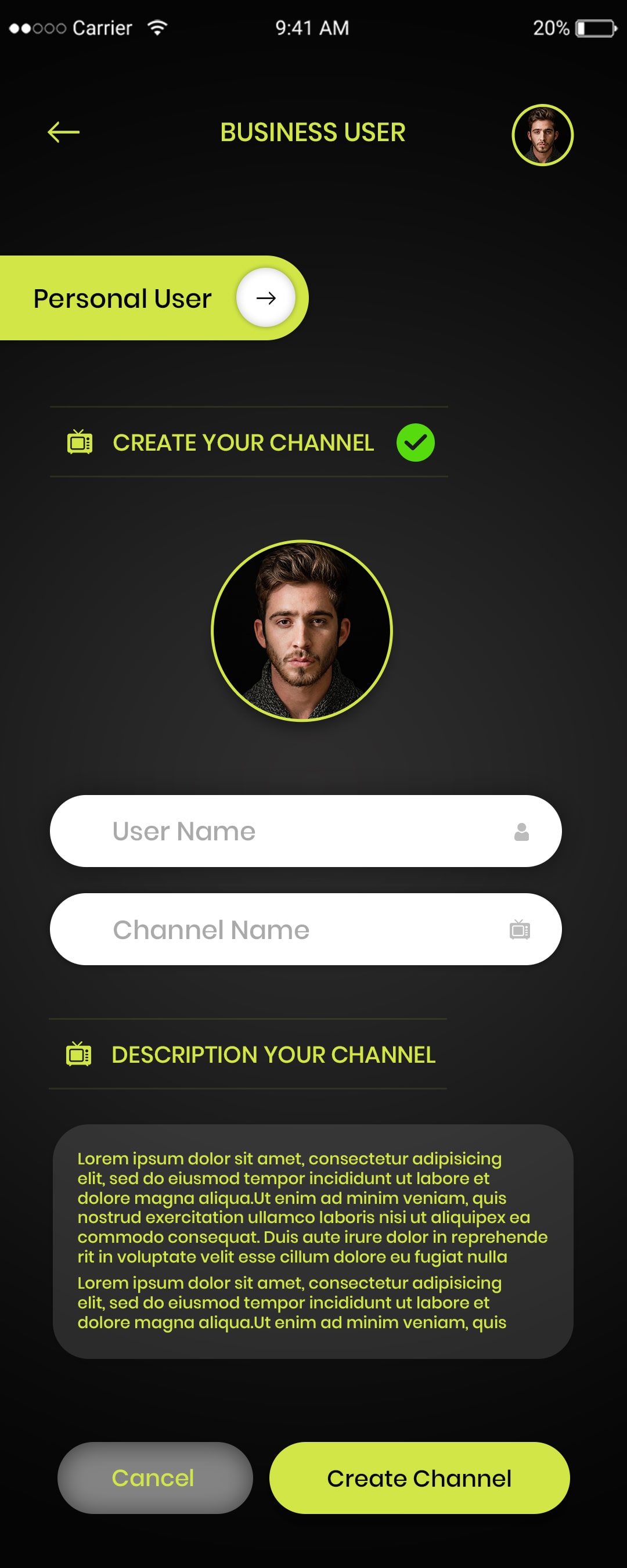The height and width of the screenshot is (1568, 627).
Task: Tap the Create Channel button
Action: point(419,1478)
